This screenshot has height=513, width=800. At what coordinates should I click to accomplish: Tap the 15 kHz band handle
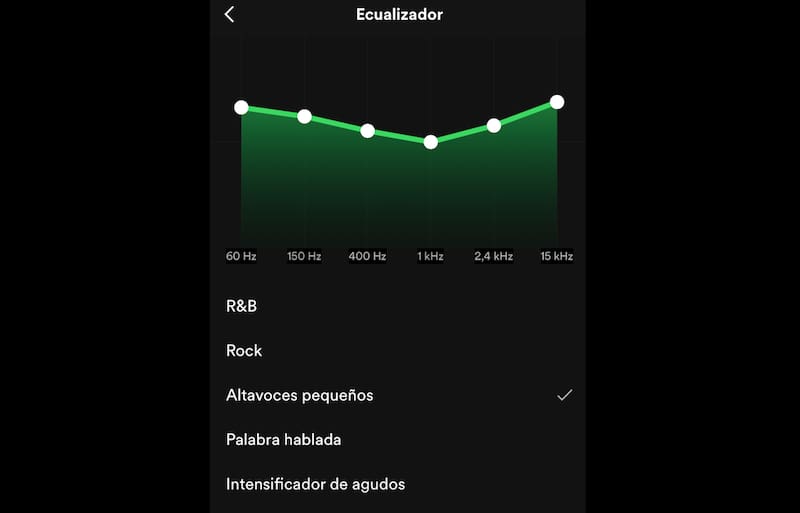(557, 102)
